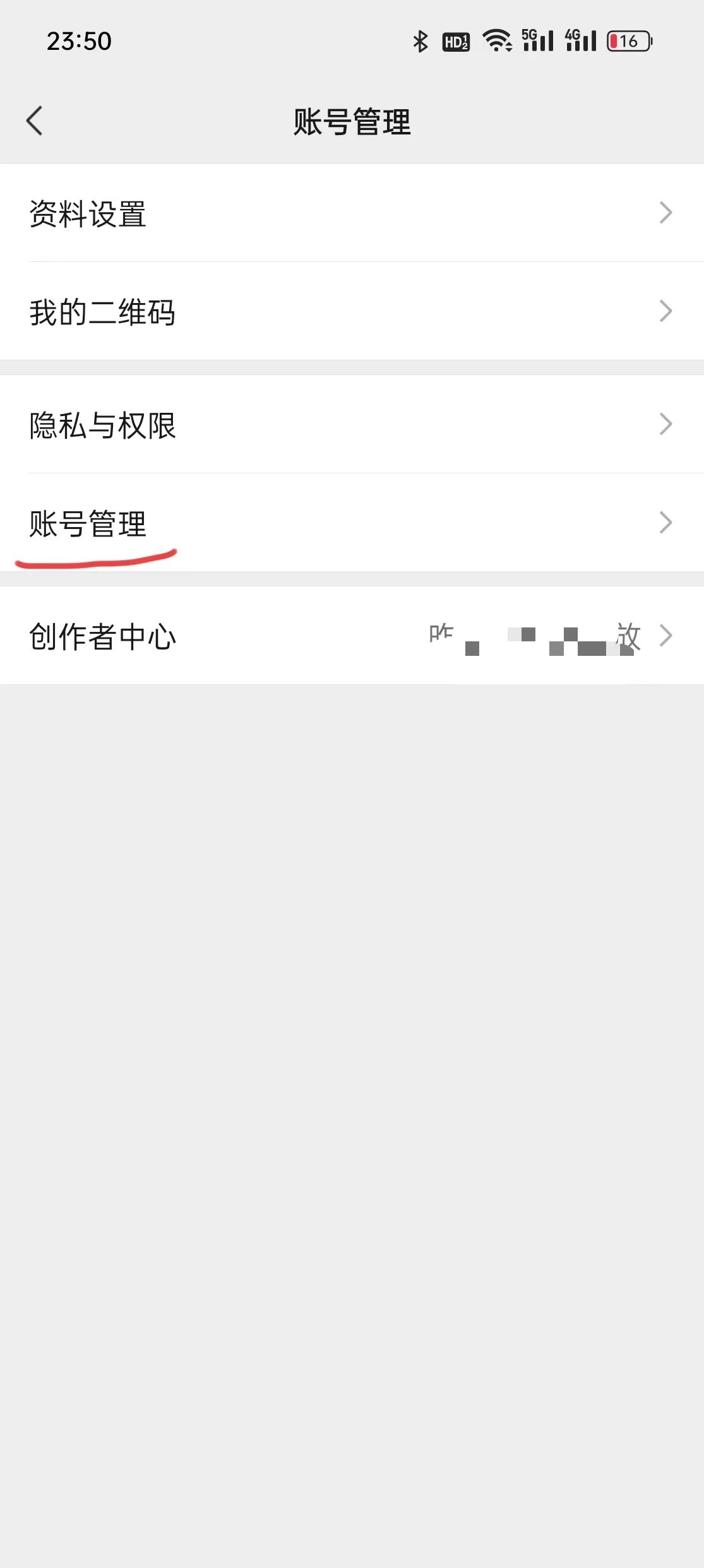Open the underlined 账号管理 row
Viewport: 704px width, 1568px height.
(352, 523)
